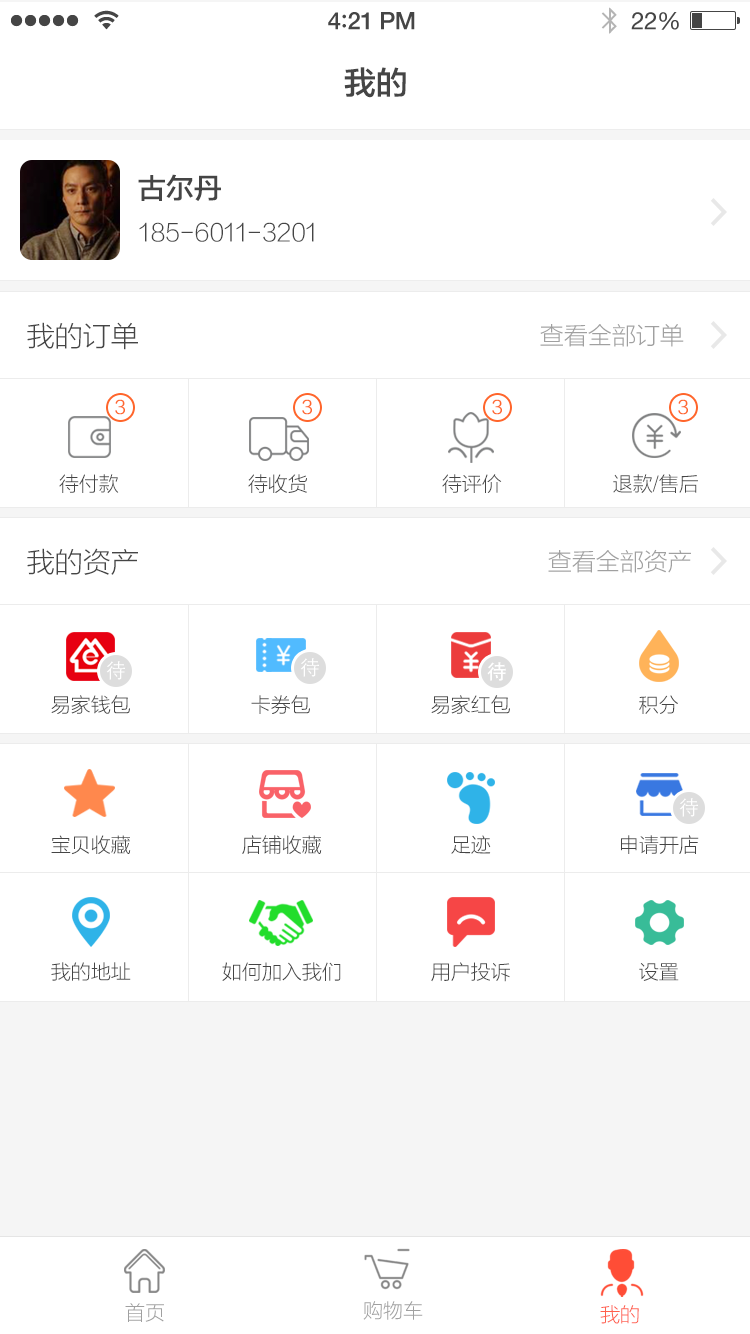Screen dimensions: 750x1334
Task: Open 设置 settings
Action: point(659,937)
